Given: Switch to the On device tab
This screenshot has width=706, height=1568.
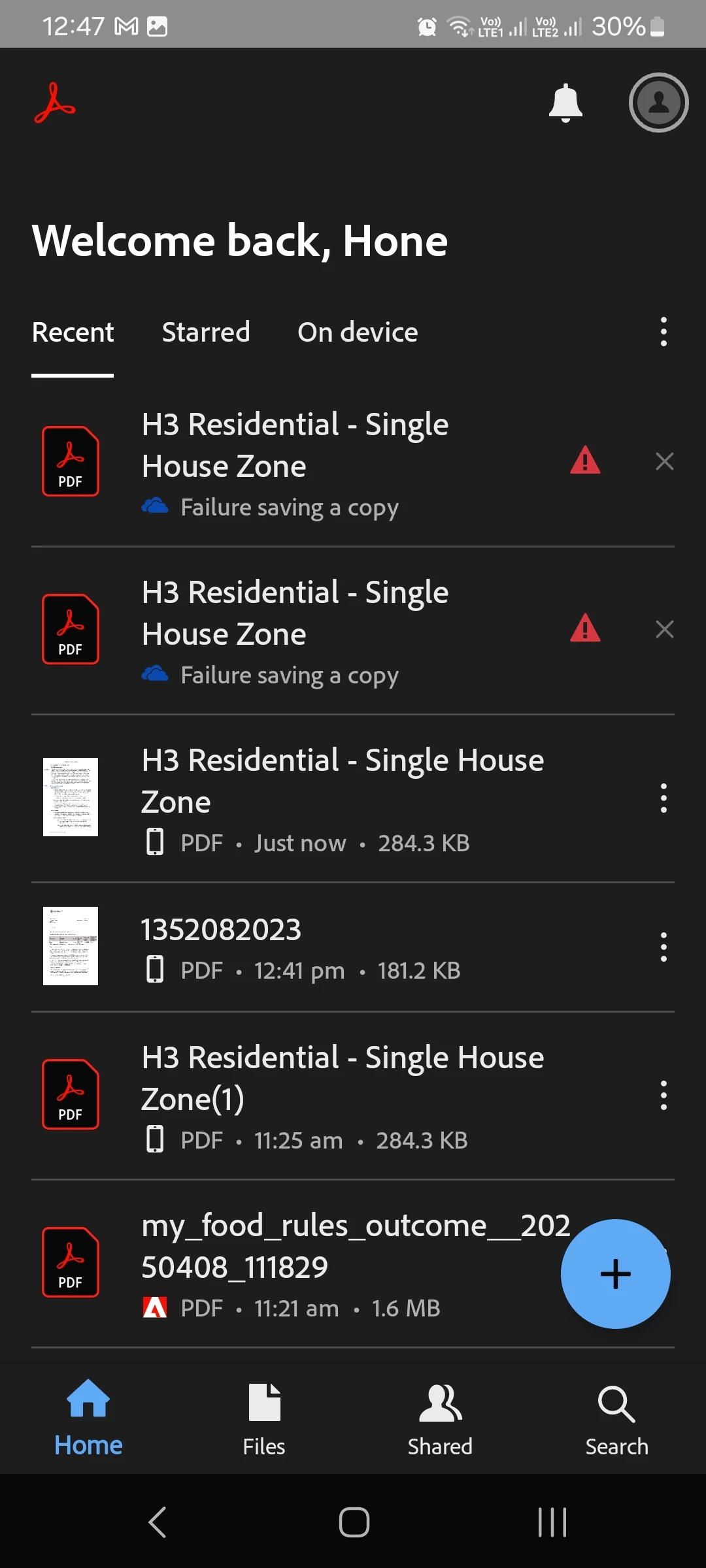Looking at the screenshot, I should pos(358,333).
